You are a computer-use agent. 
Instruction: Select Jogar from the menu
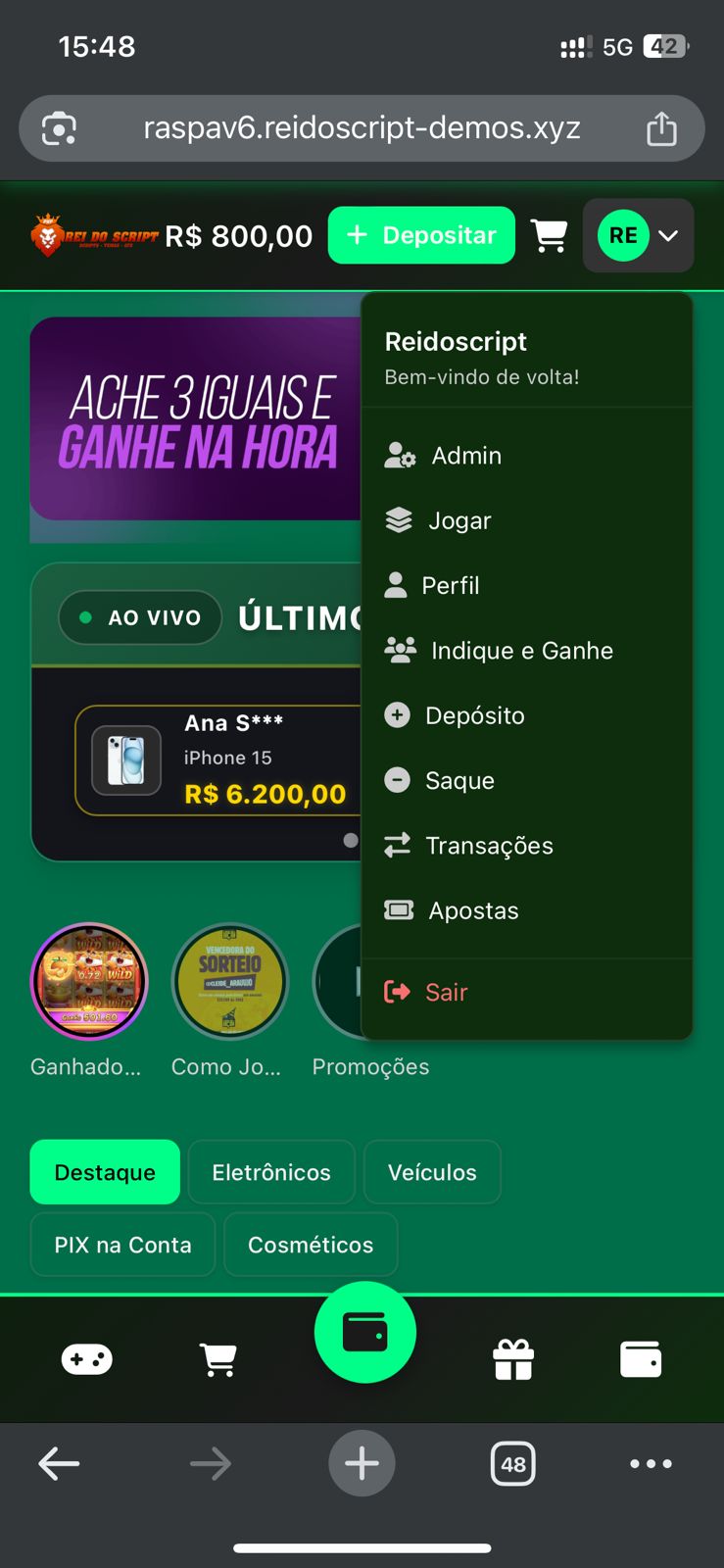(x=459, y=520)
